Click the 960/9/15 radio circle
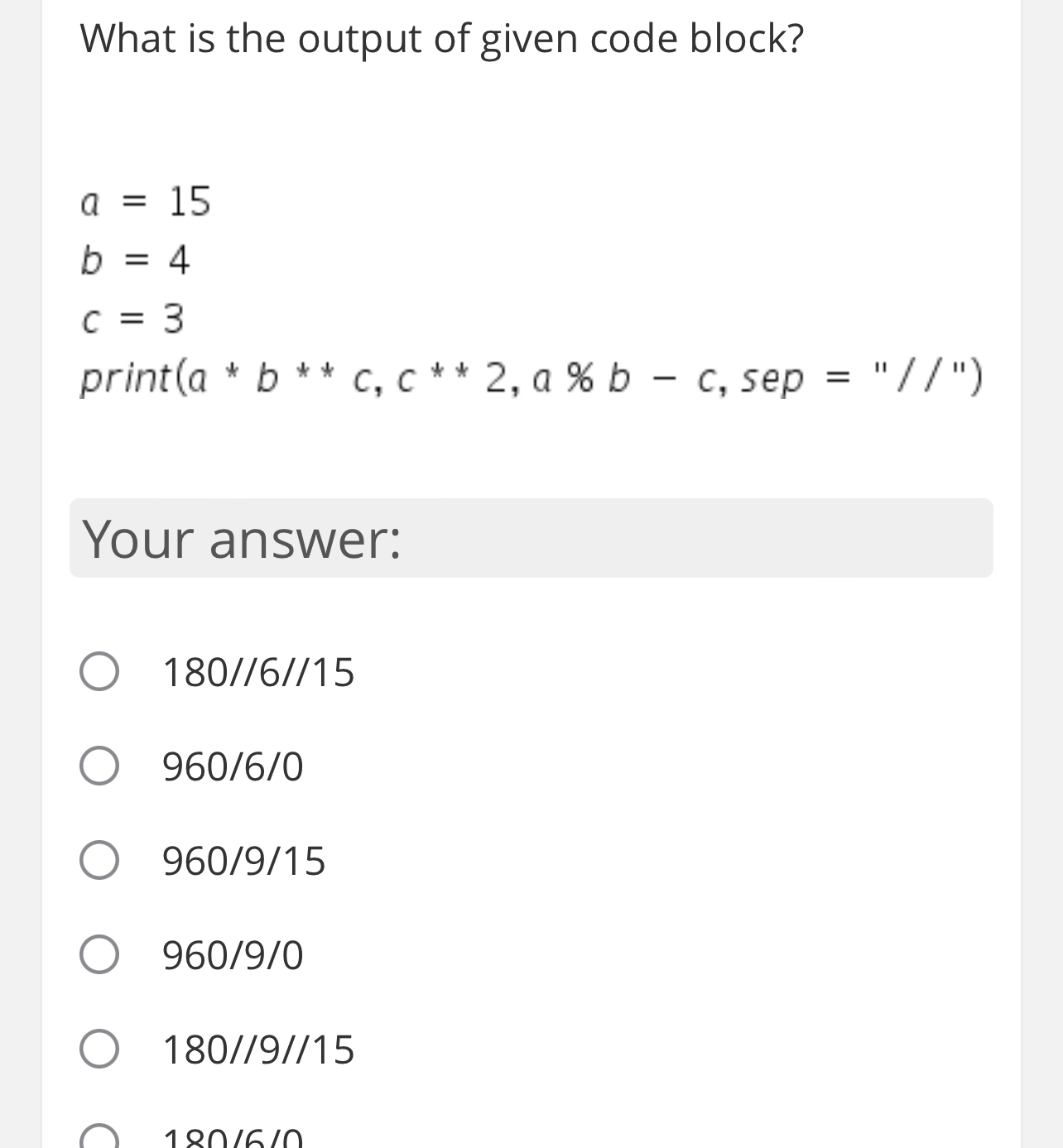1063x1148 pixels. (x=99, y=860)
